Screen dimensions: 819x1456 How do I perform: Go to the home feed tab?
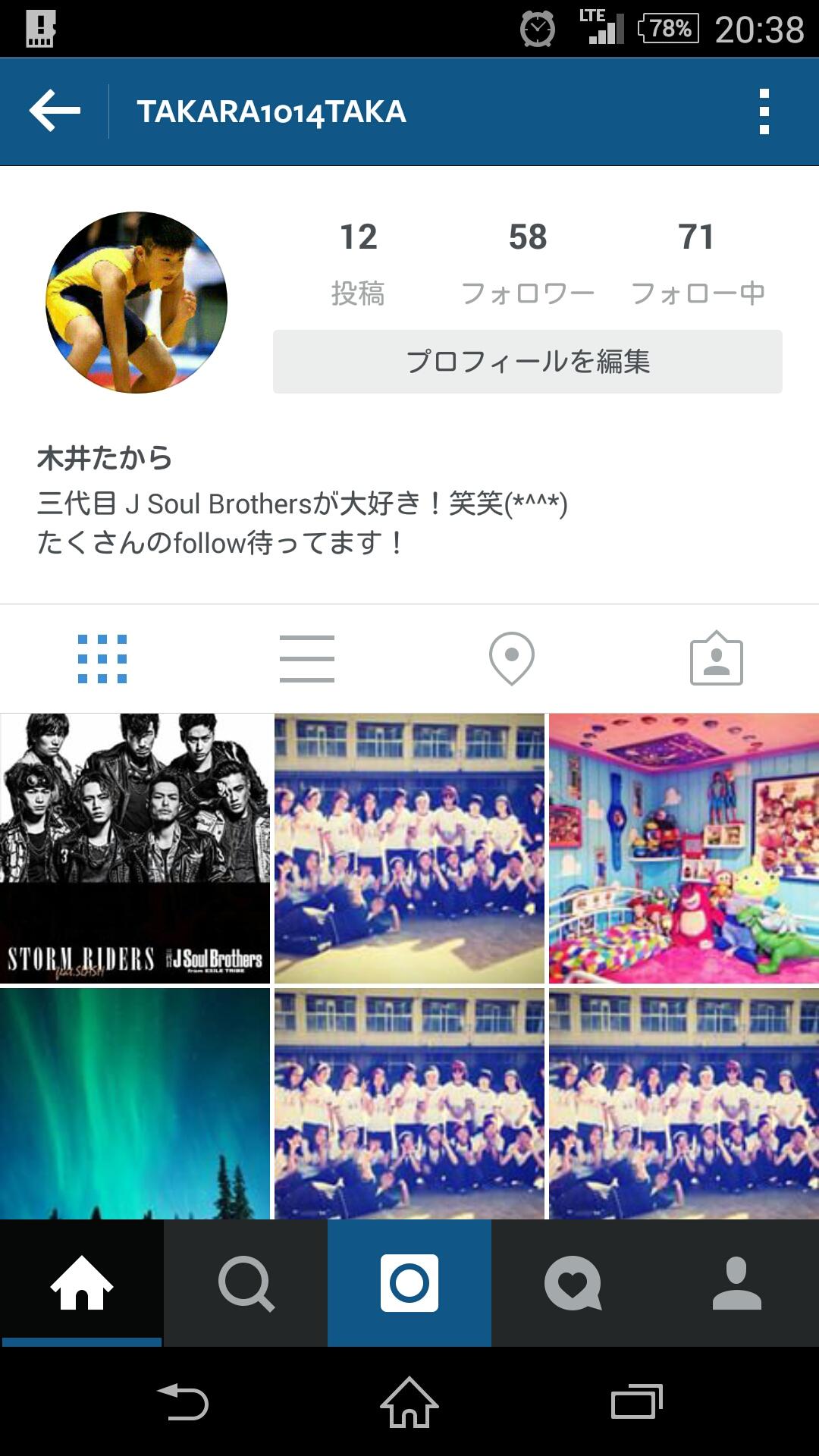[82, 1283]
